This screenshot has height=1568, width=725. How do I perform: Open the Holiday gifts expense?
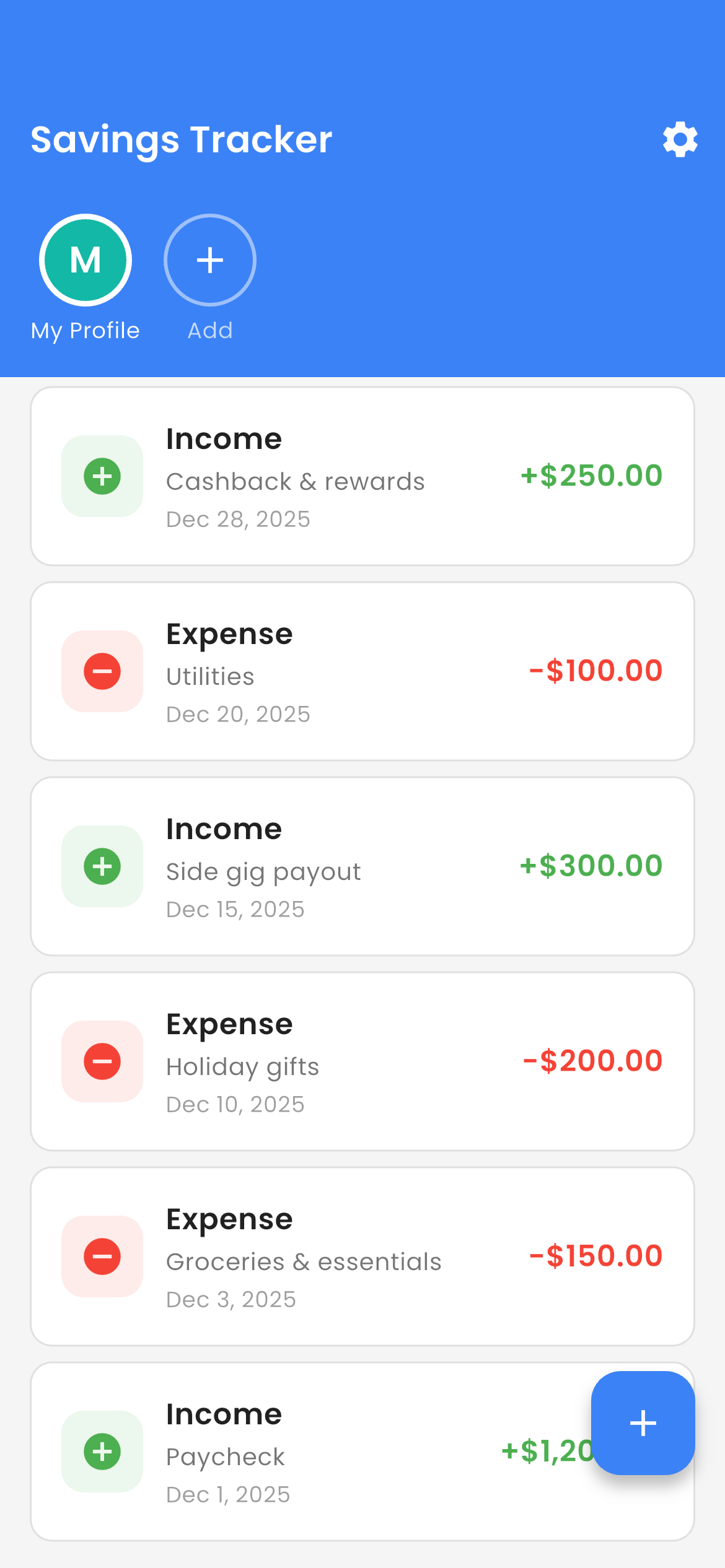click(x=362, y=1061)
